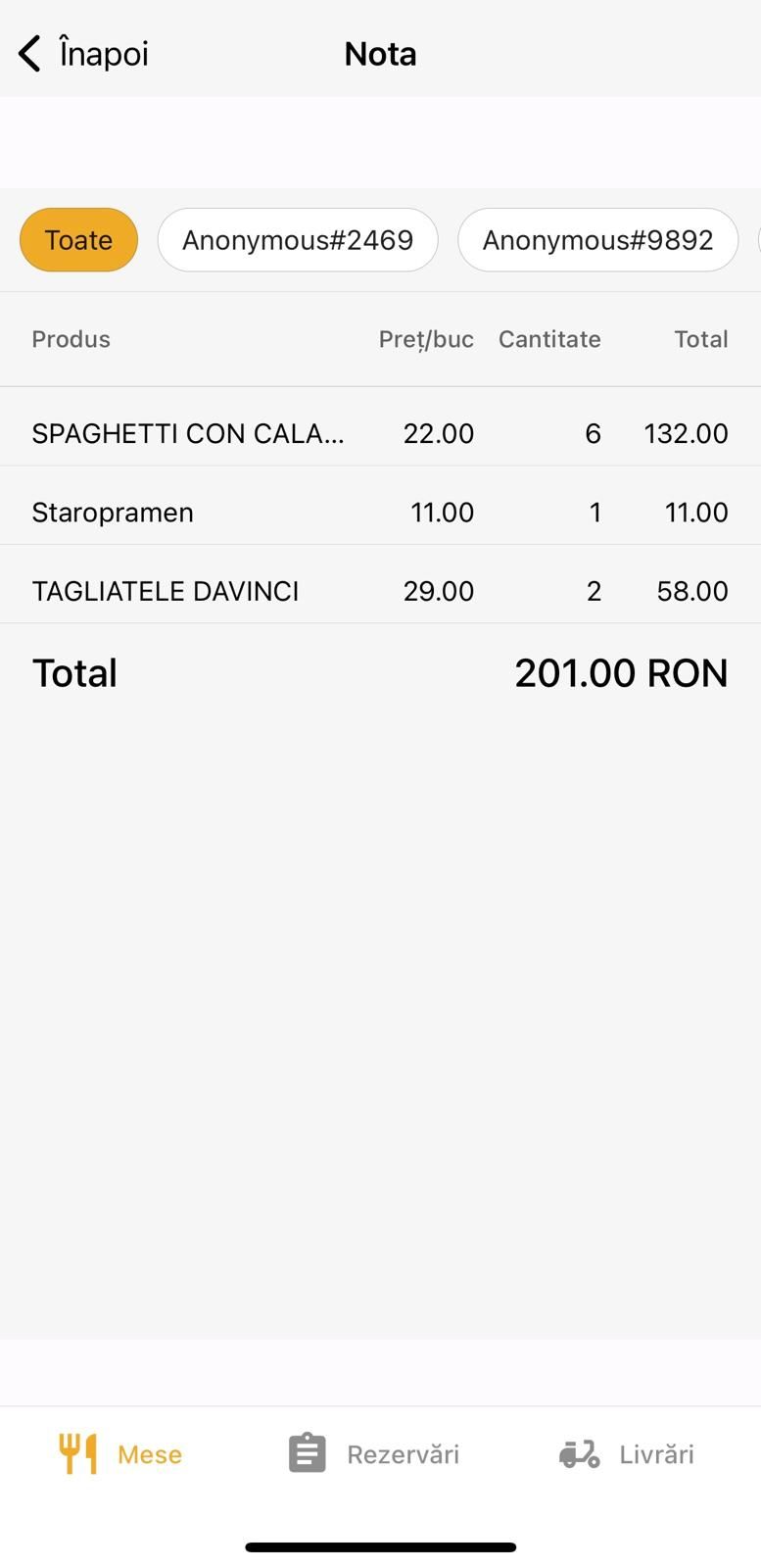Filter the bill by Anonymous#2469

[x=298, y=240]
